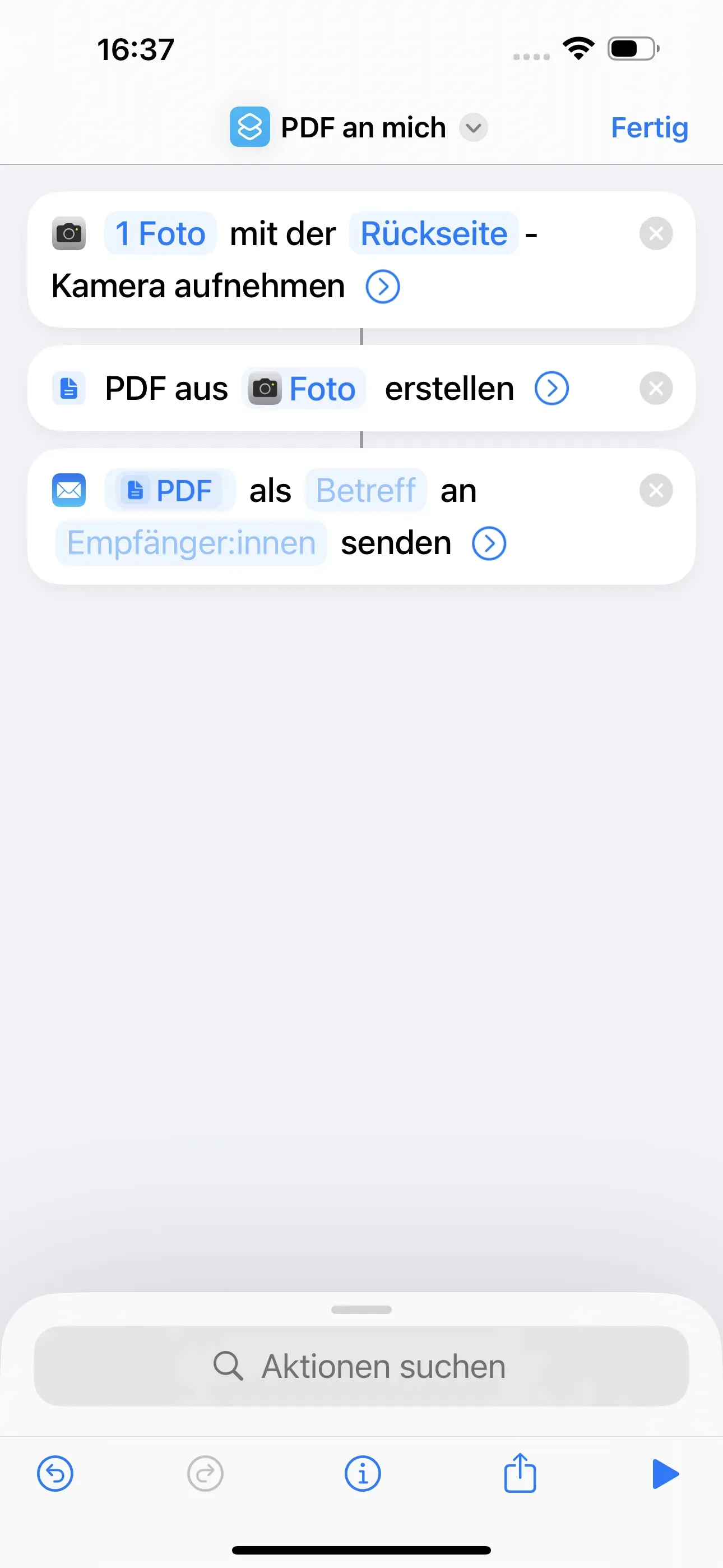Run the shortcut with the play button
Image resolution: width=723 pixels, height=1568 pixels.
click(666, 1474)
